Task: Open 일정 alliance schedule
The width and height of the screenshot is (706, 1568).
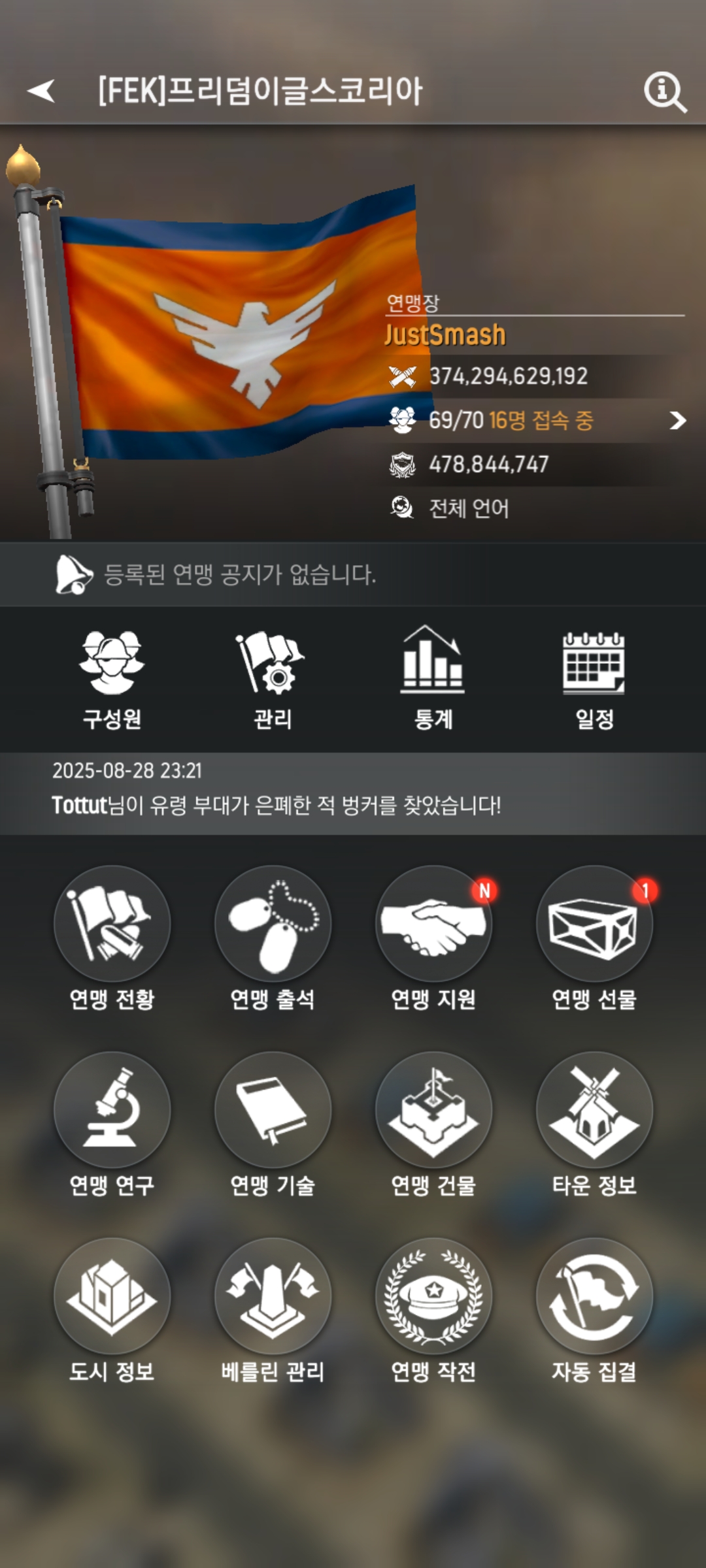Action: coord(594,679)
